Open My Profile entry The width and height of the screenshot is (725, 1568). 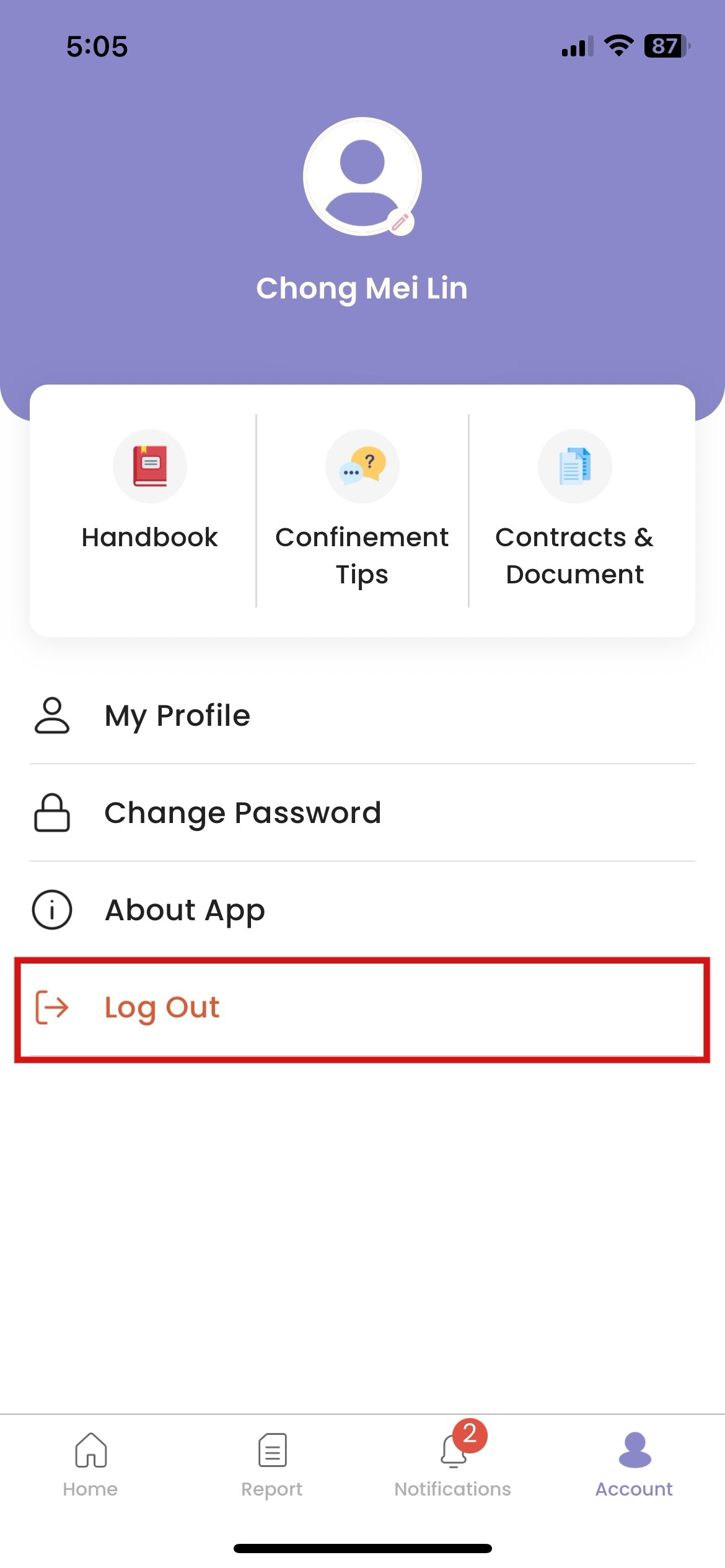tap(177, 715)
